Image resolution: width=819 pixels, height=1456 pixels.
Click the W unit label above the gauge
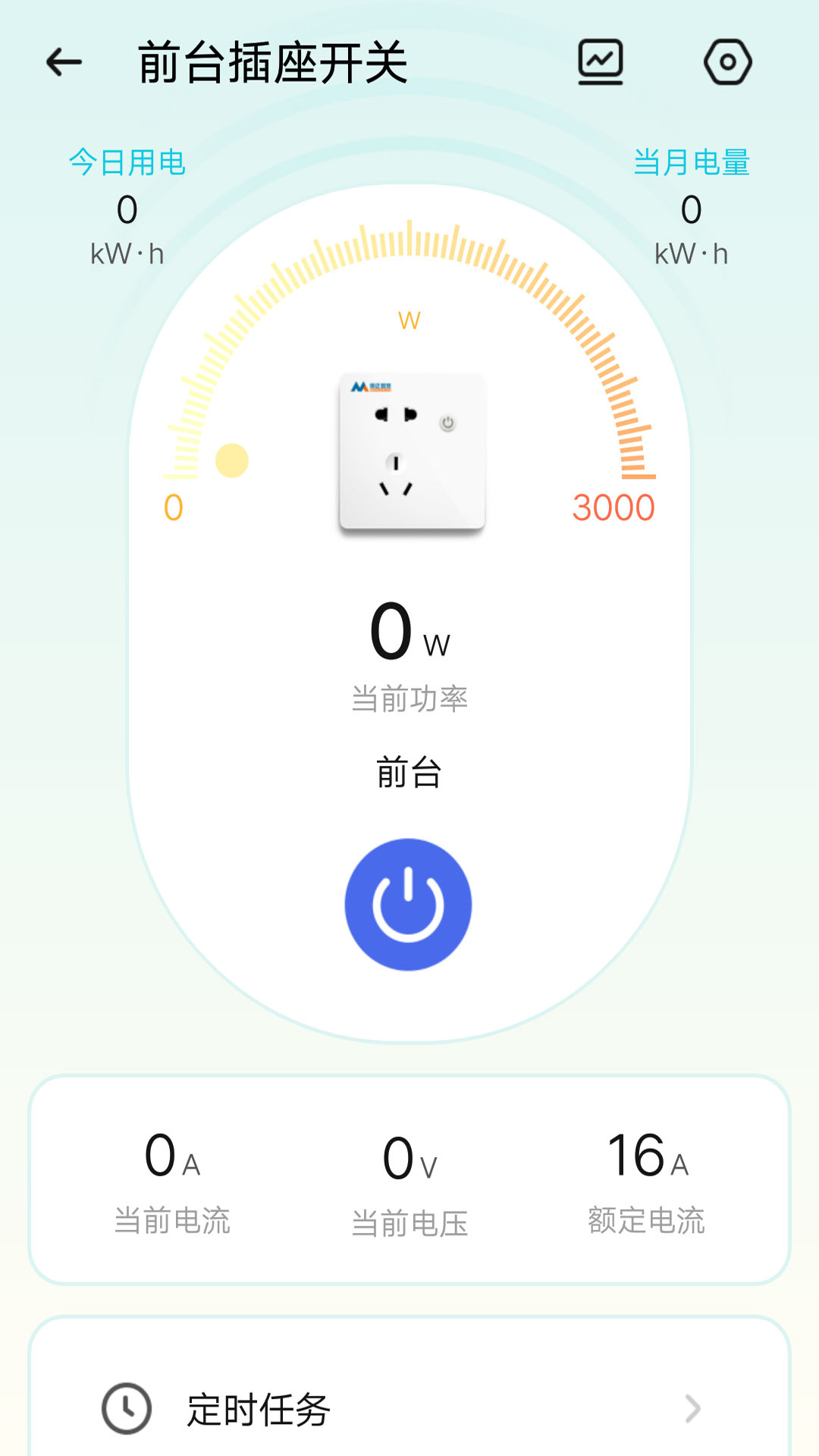pyautogui.click(x=409, y=321)
